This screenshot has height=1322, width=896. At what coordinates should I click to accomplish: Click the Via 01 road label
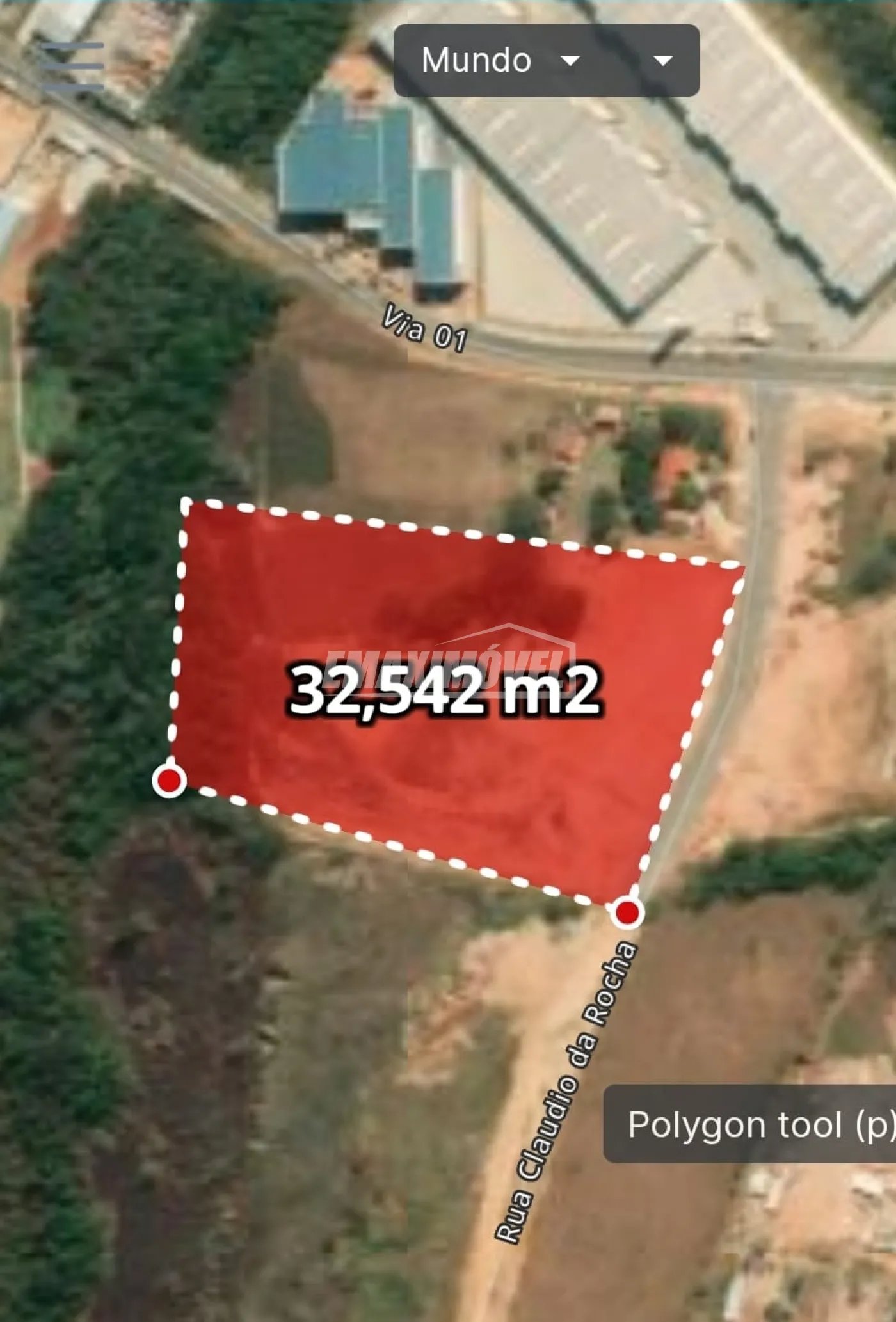(x=426, y=328)
